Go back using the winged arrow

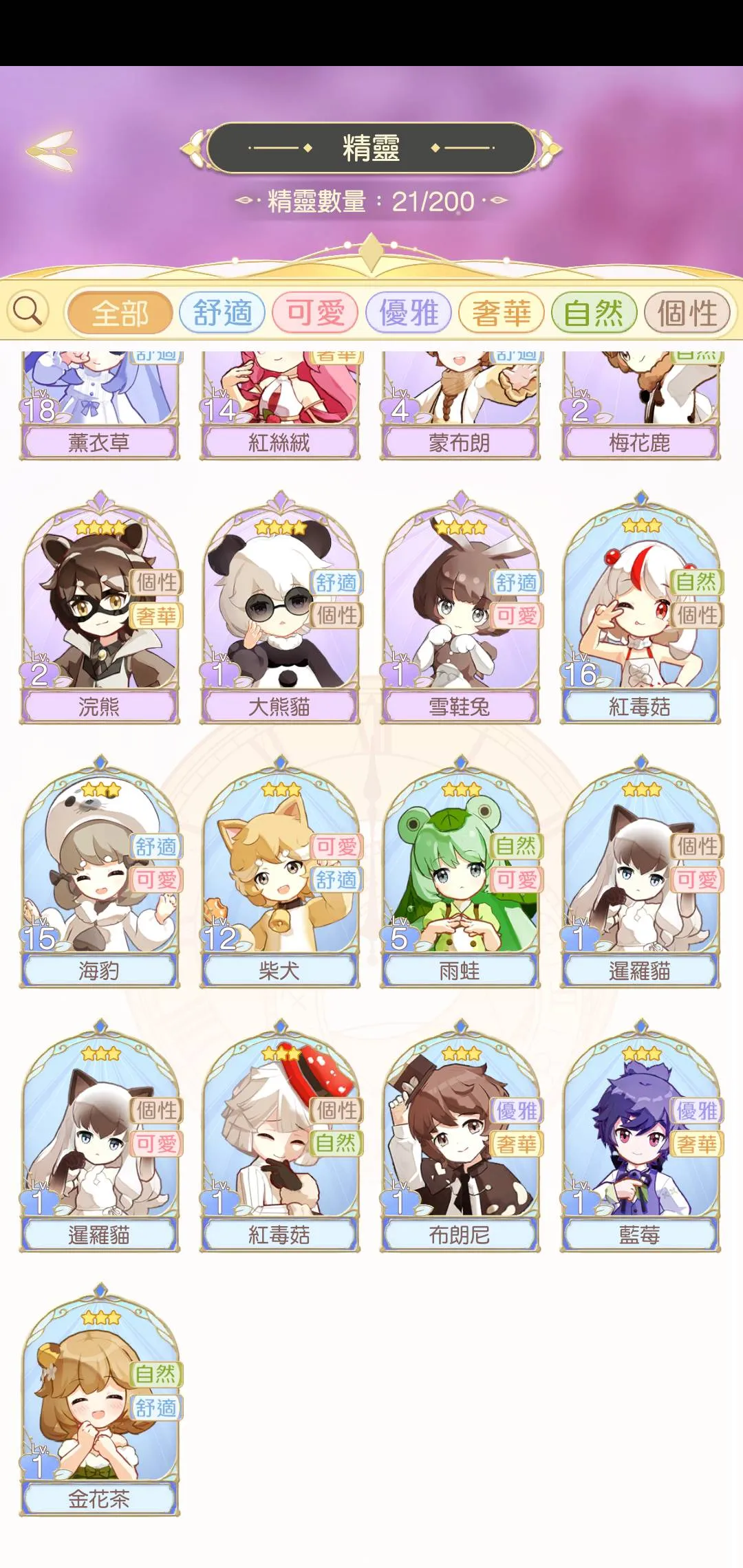coord(52,149)
